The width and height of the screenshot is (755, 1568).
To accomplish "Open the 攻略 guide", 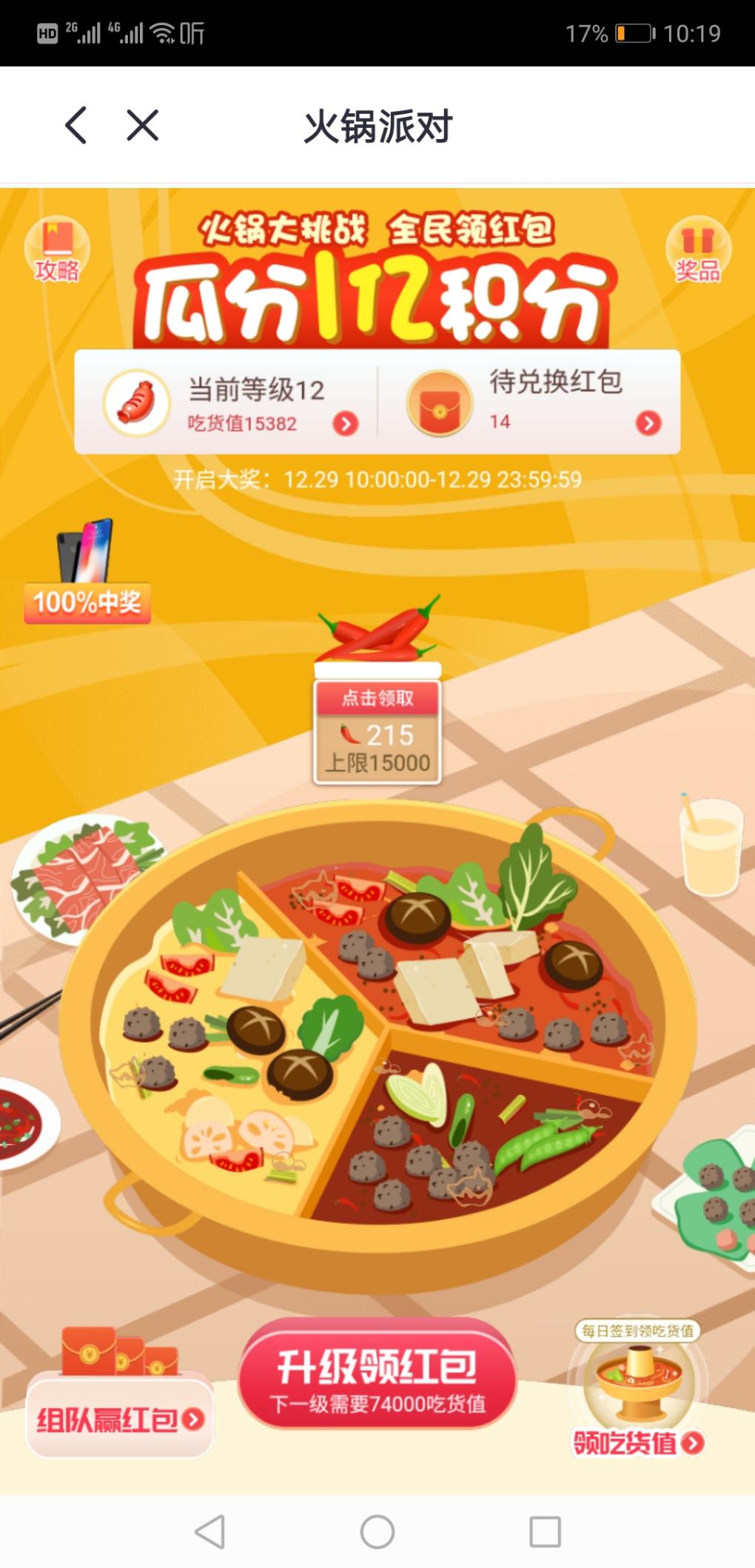I will click(x=57, y=251).
